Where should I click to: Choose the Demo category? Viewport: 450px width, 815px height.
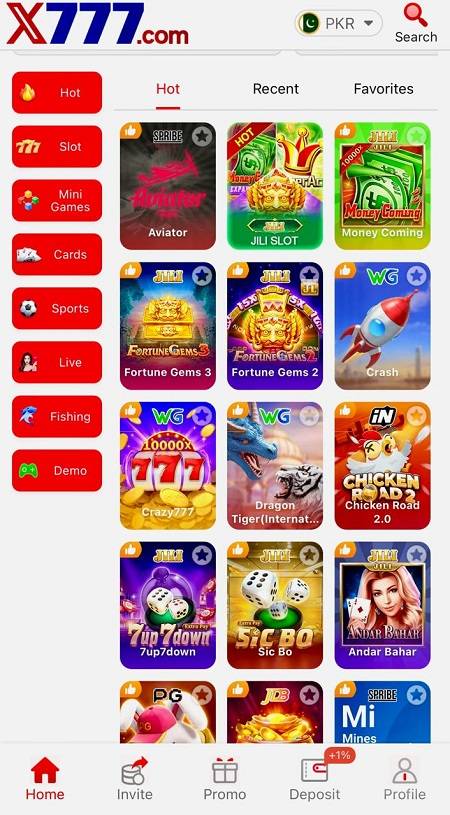[x=57, y=470]
